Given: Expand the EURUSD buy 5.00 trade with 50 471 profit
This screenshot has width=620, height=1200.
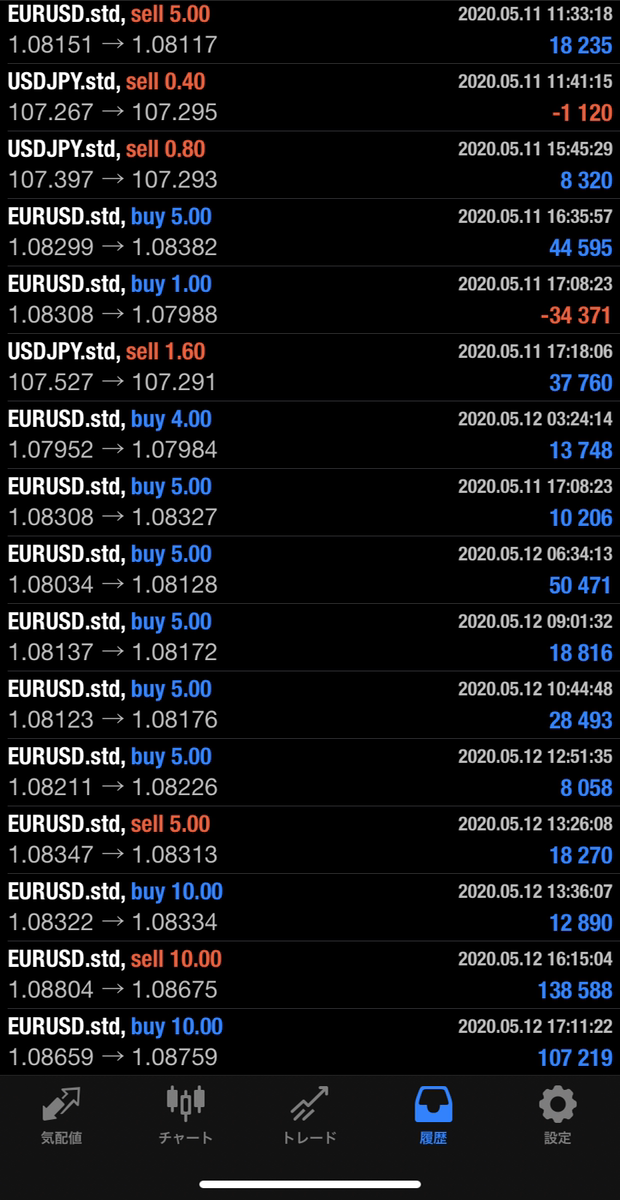Looking at the screenshot, I should pyautogui.click(x=310, y=569).
